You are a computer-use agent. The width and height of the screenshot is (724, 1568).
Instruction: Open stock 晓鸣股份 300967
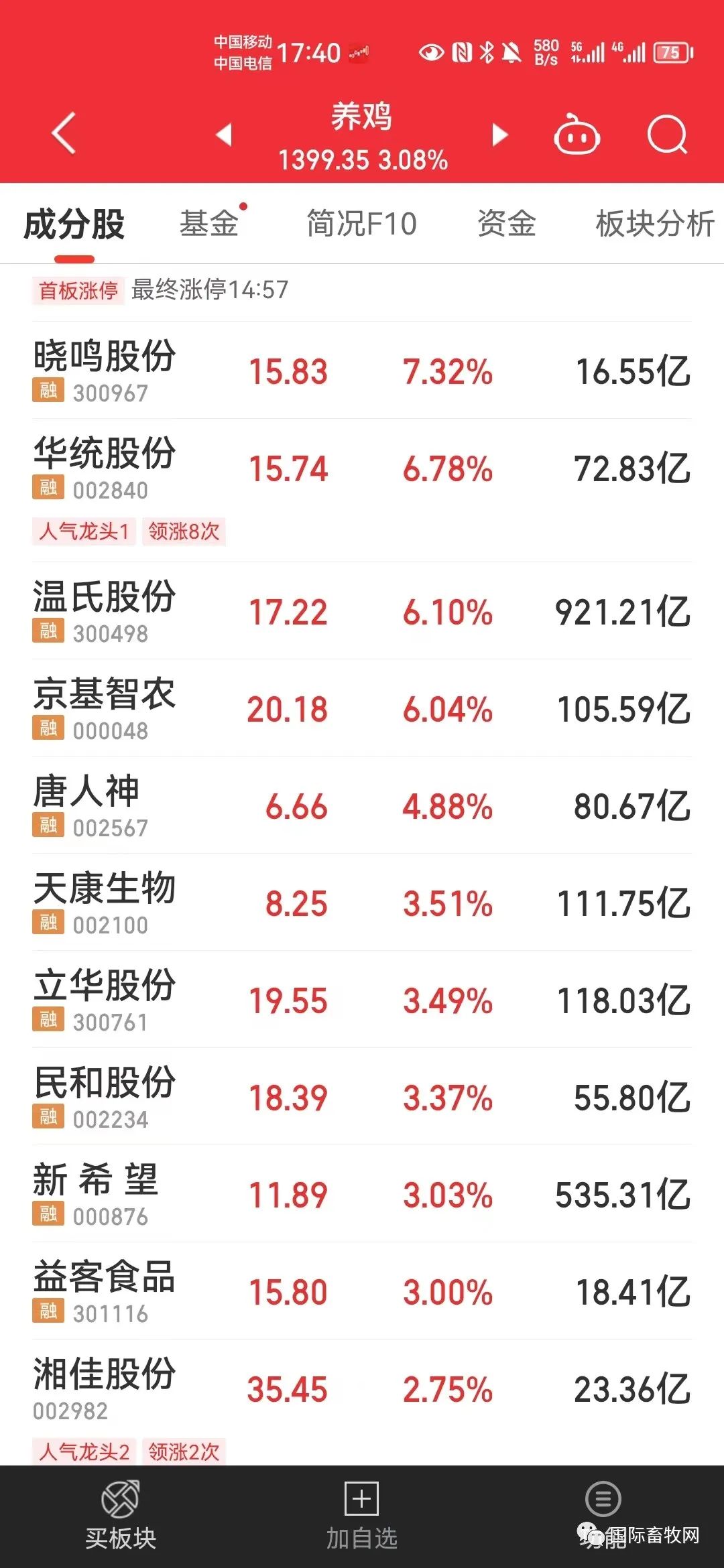362,371
